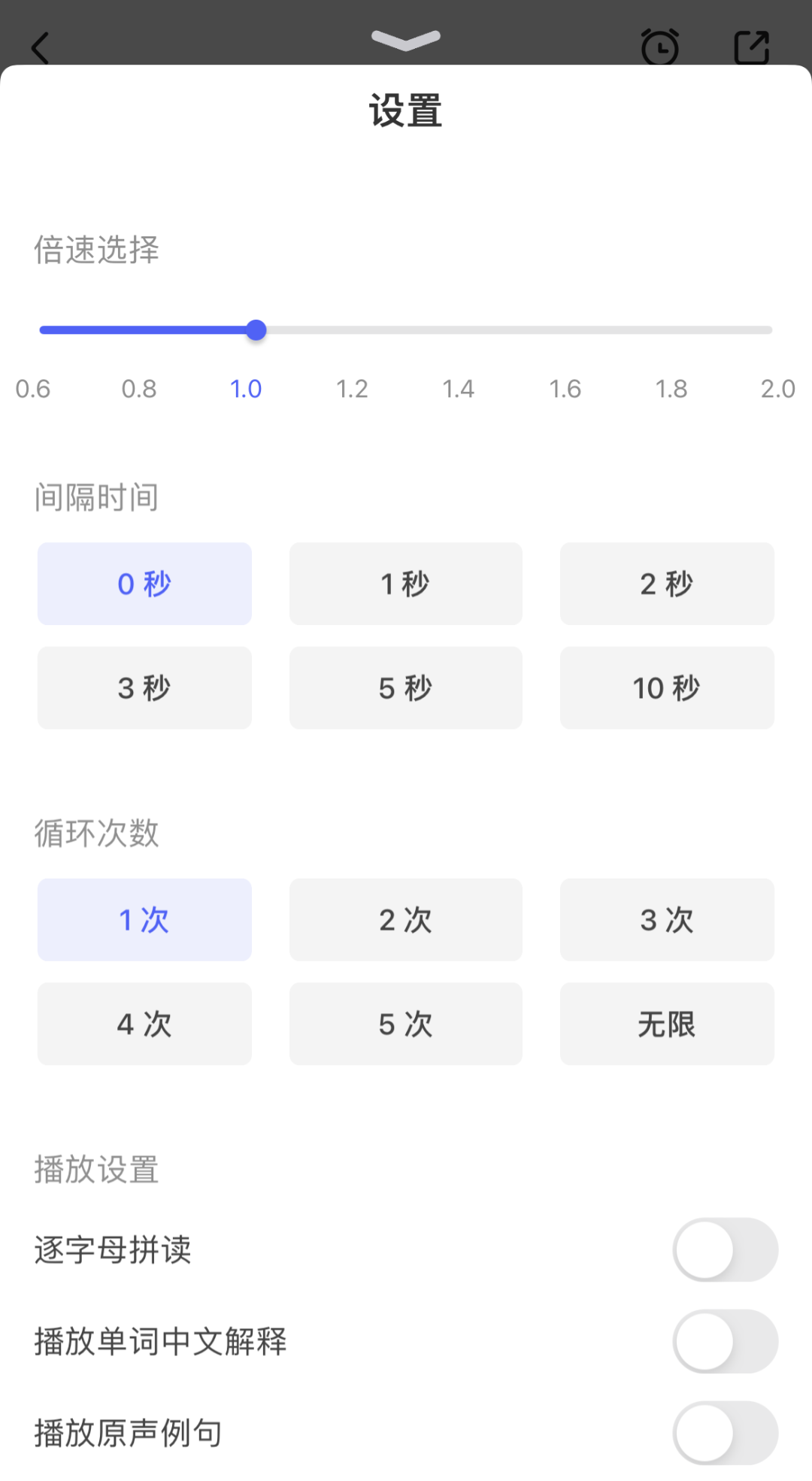812x1481 pixels.
Task: Pick the 3 秒 interval
Action: [x=144, y=687]
